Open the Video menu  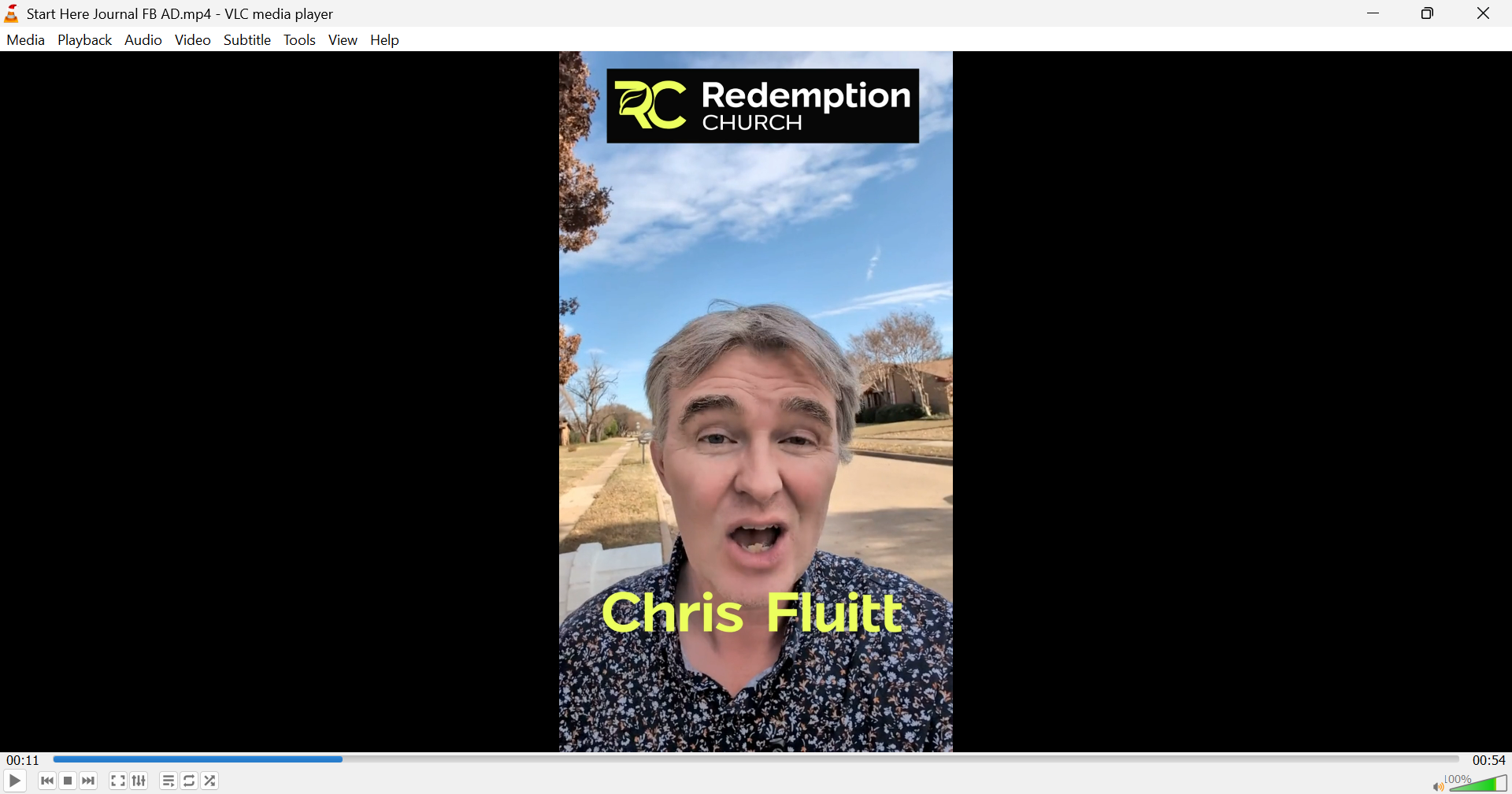[192, 40]
